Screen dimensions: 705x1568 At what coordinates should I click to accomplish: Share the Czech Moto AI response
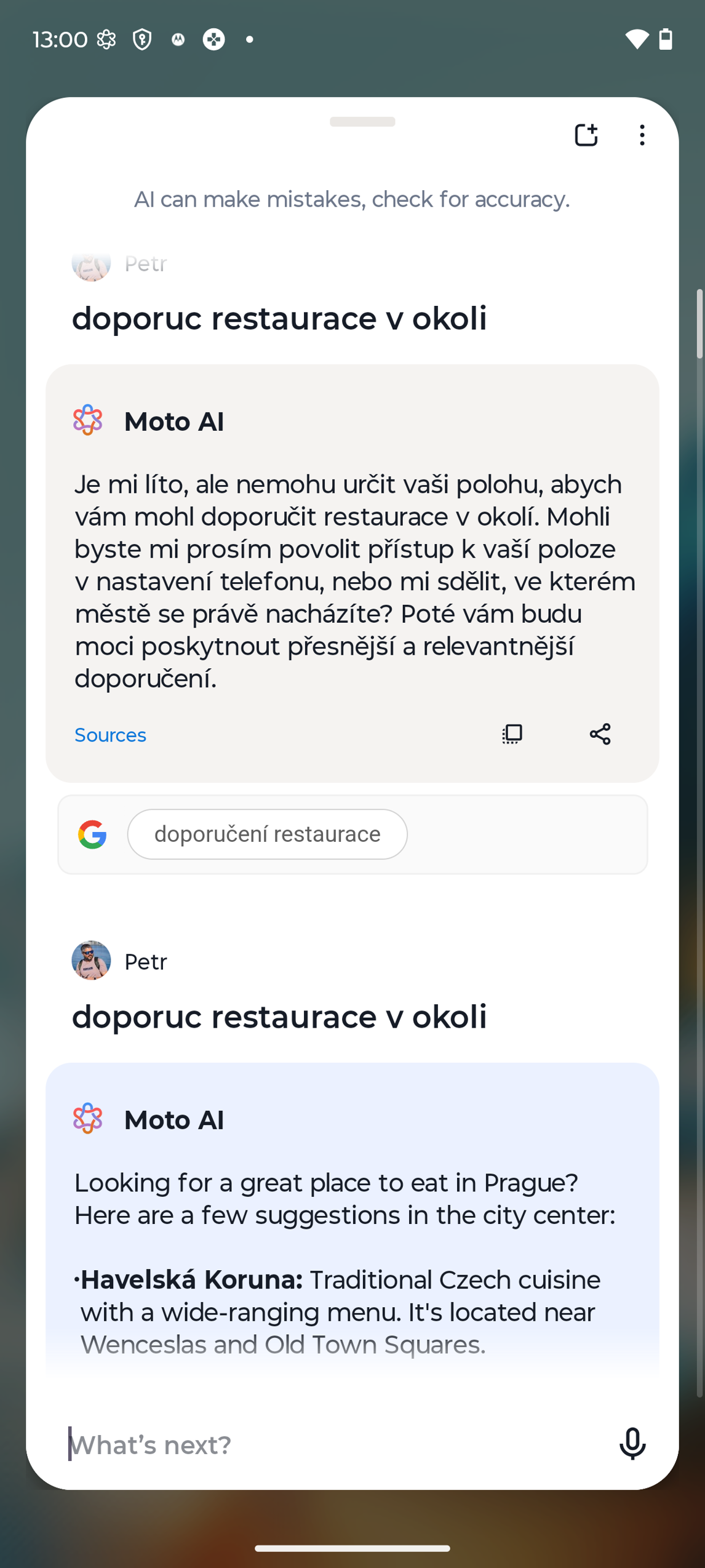pos(600,734)
